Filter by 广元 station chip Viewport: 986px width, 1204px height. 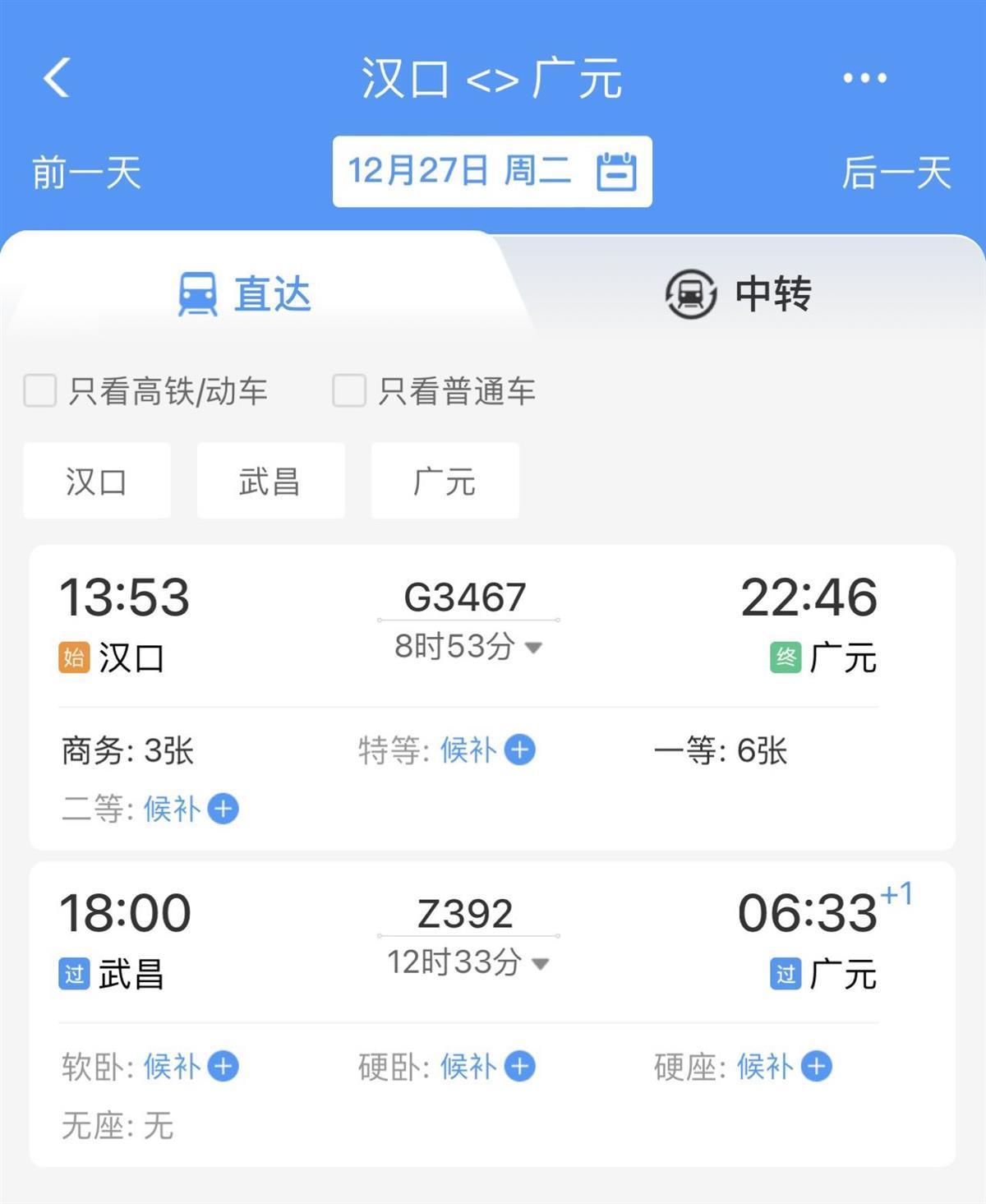(x=445, y=481)
